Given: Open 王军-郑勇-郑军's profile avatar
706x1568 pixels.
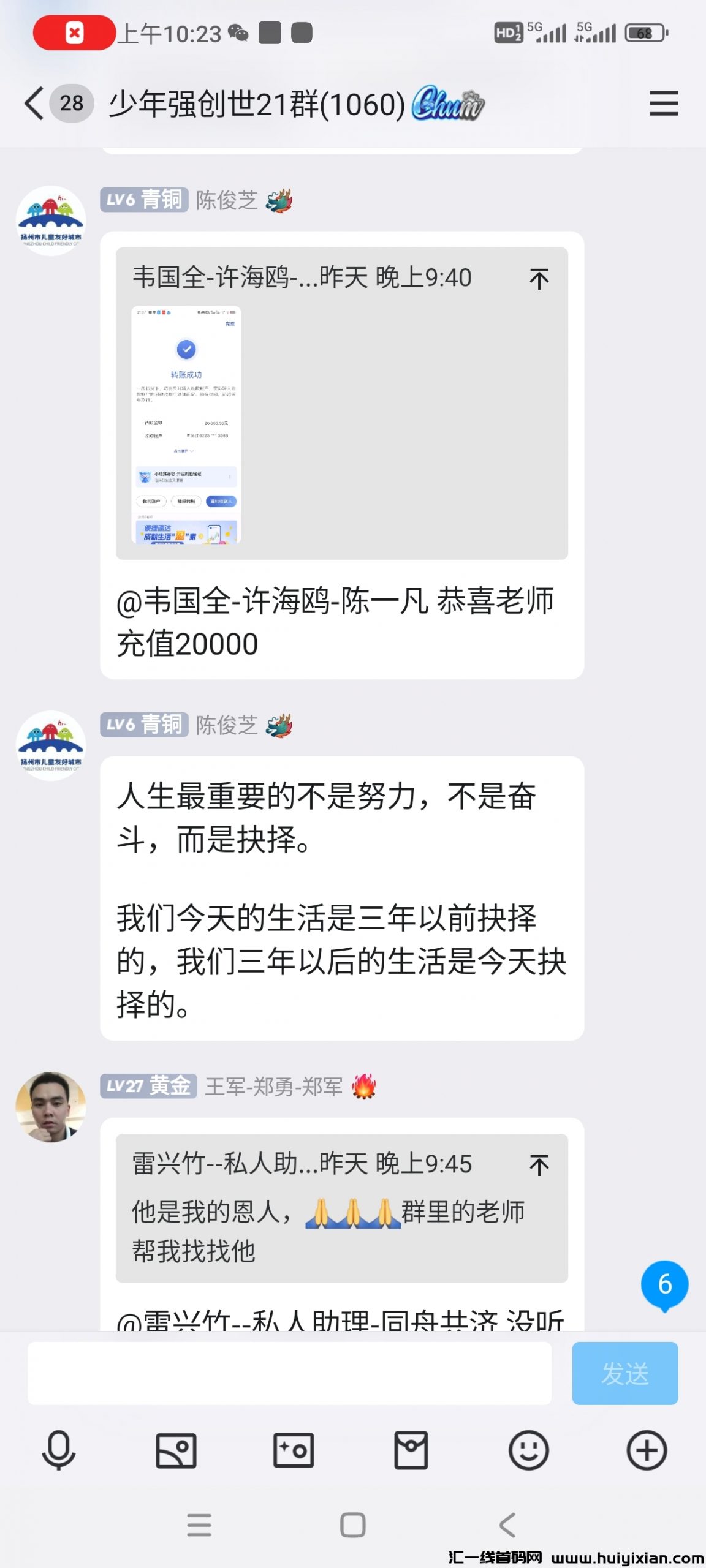Looking at the screenshot, I should pyautogui.click(x=51, y=1107).
